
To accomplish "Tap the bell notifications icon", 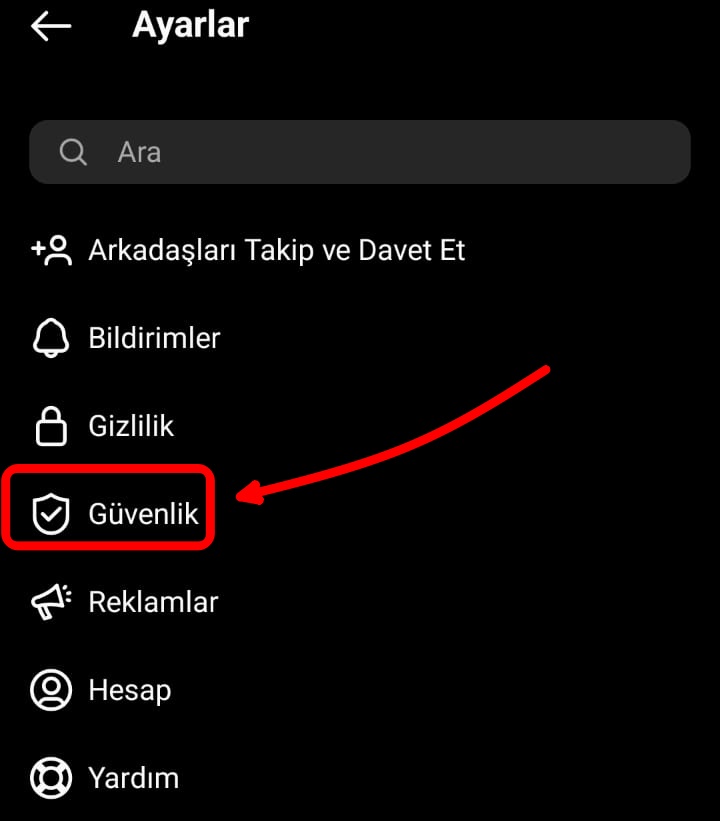I will click(x=50, y=337).
